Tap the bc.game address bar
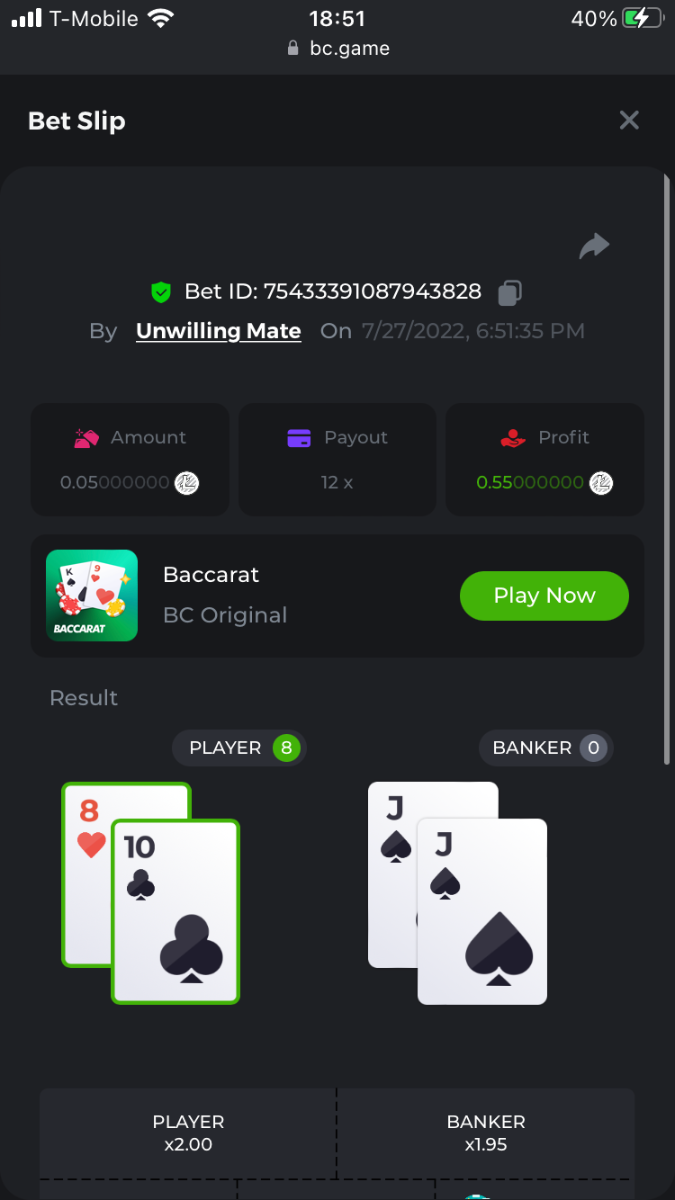The width and height of the screenshot is (675, 1200). (338, 48)
